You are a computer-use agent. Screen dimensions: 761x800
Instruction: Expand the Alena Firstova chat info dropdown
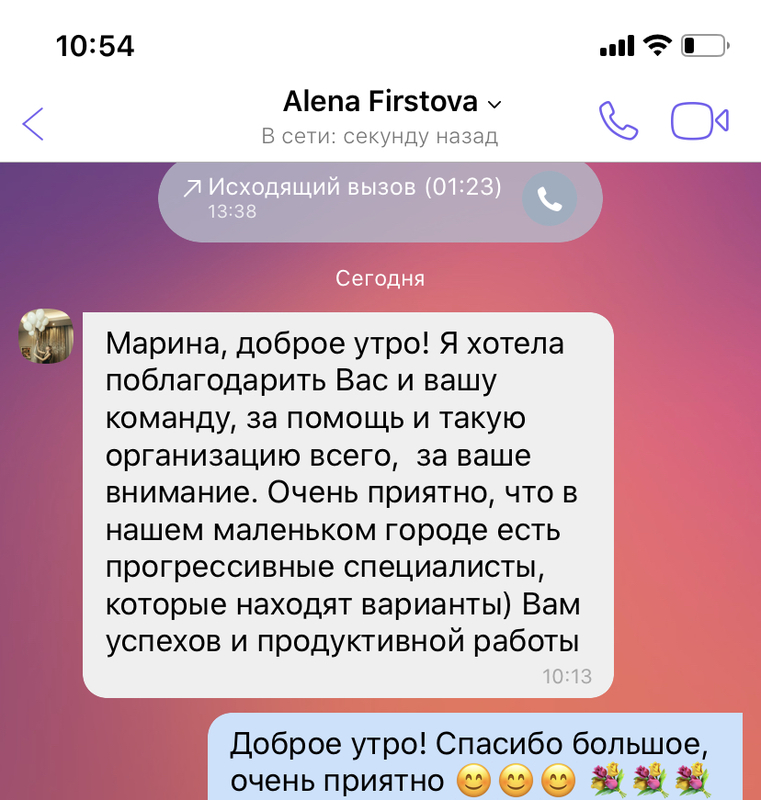(x=494, y=104)
